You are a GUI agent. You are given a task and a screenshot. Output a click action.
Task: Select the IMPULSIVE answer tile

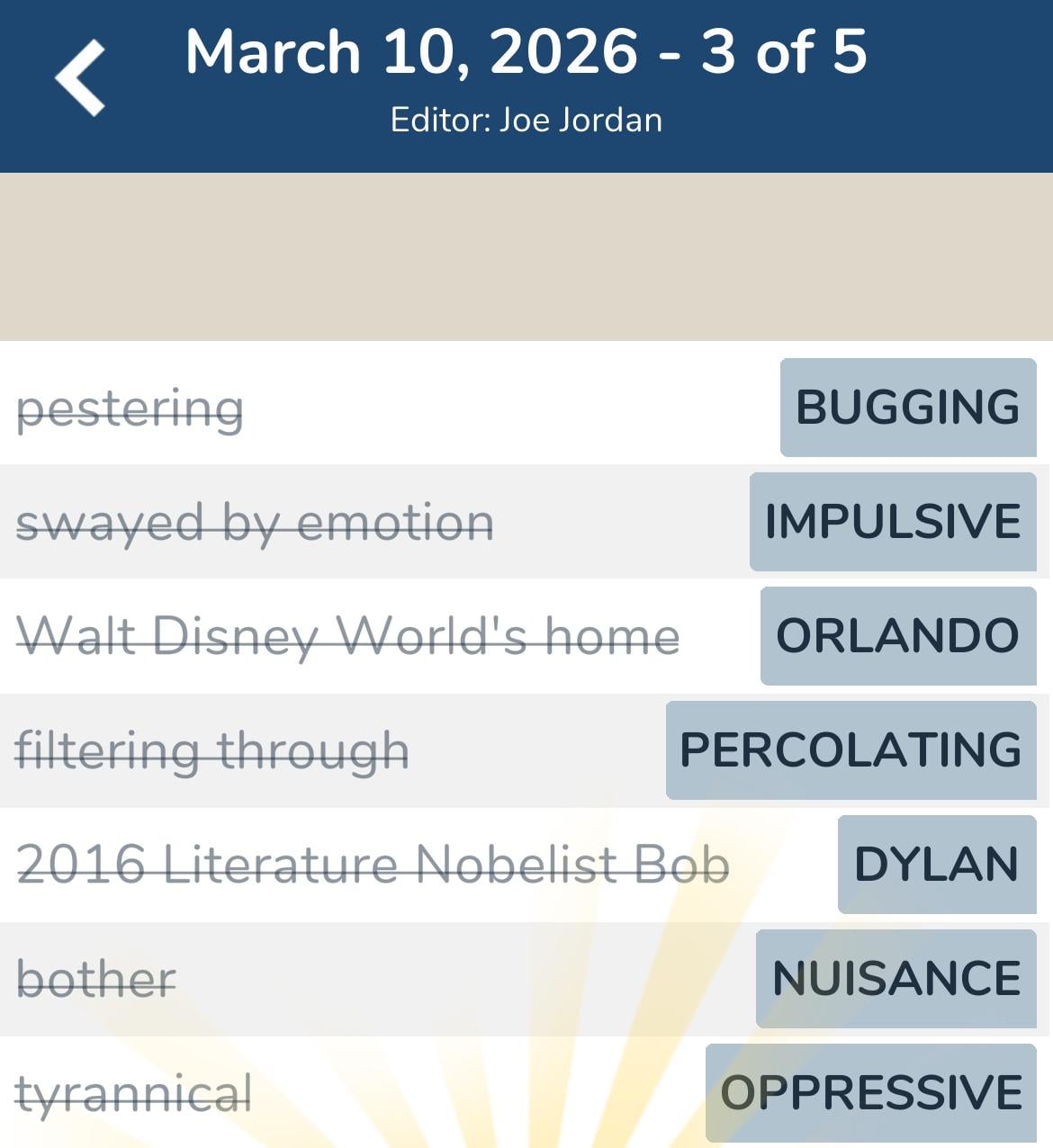point(893,522)
